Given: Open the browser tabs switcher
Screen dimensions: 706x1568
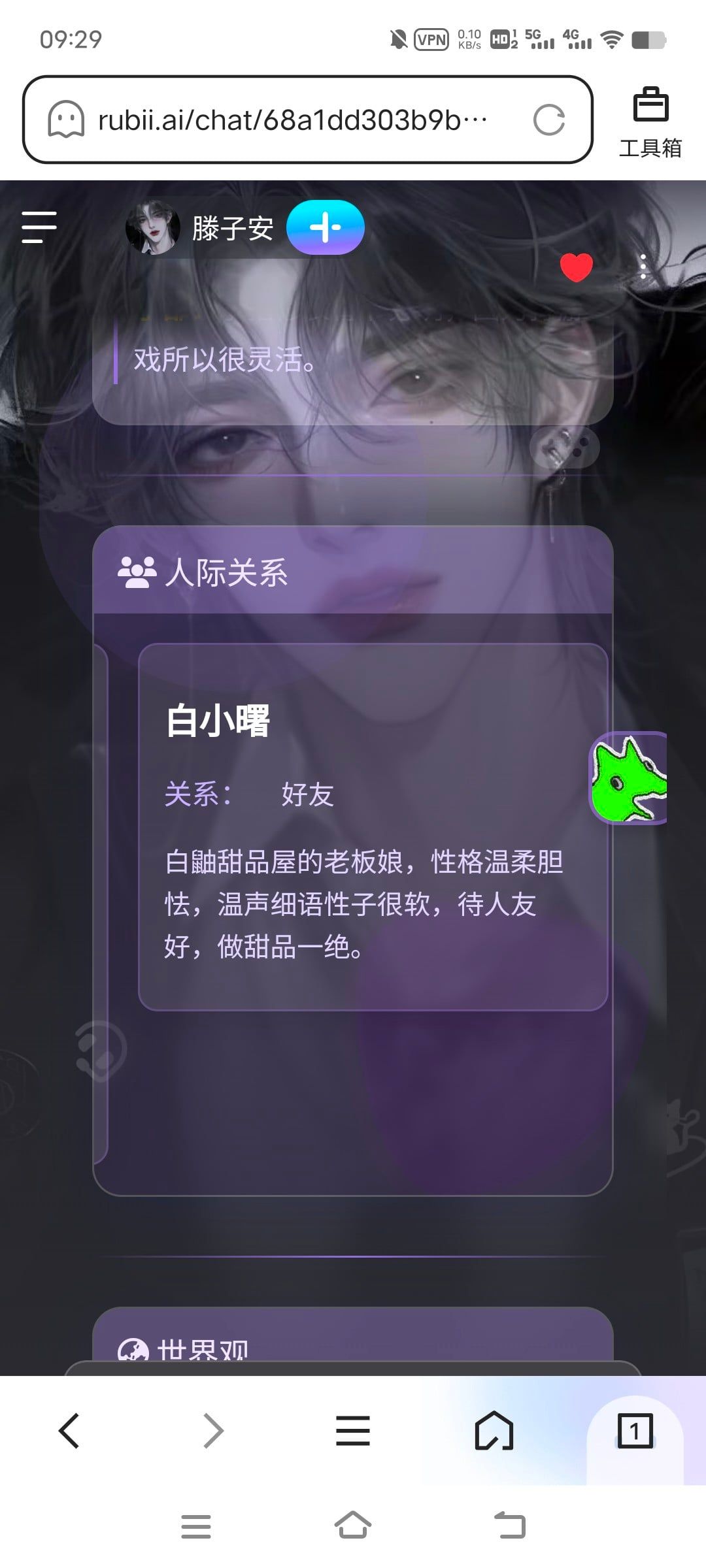Looking at the screenshot, I should tap(635, 1431).
